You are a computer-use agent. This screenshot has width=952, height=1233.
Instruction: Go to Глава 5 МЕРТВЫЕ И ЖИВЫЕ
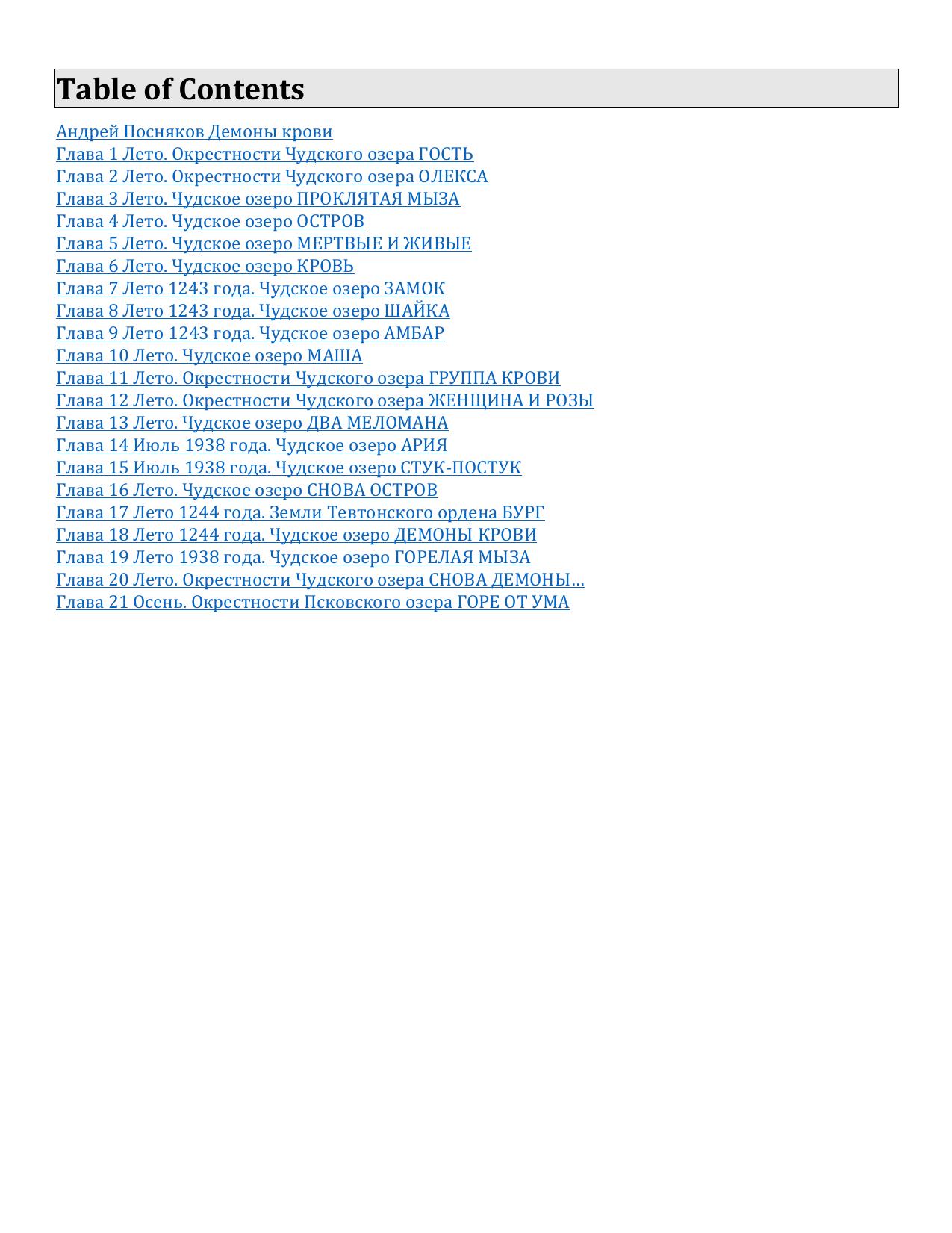click(264, 244)
